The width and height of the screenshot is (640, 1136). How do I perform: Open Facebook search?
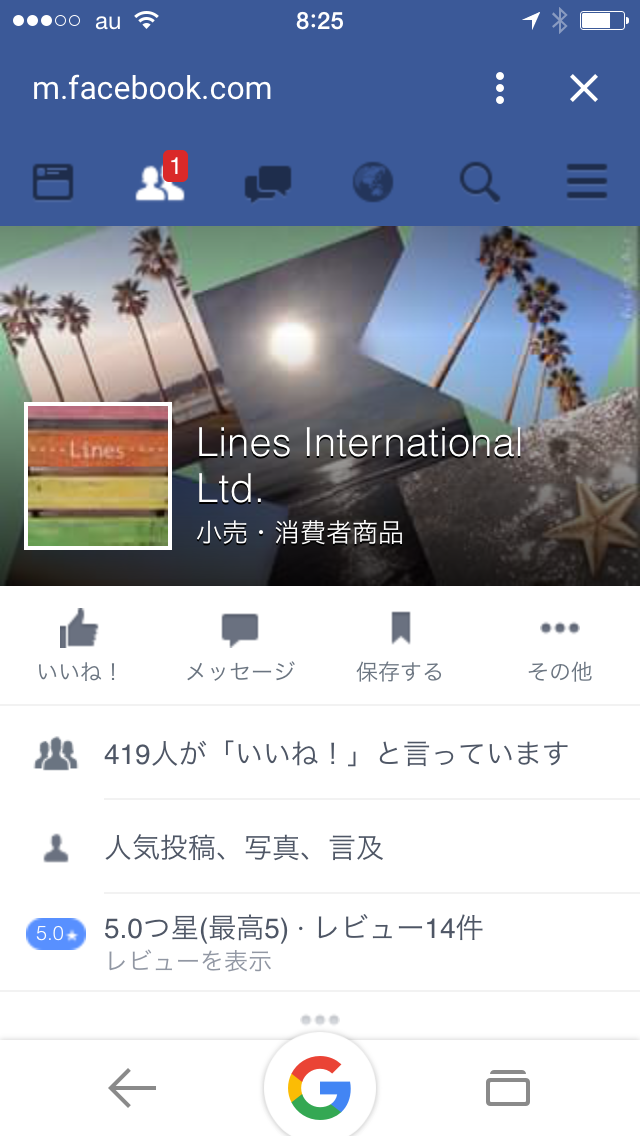479,183
